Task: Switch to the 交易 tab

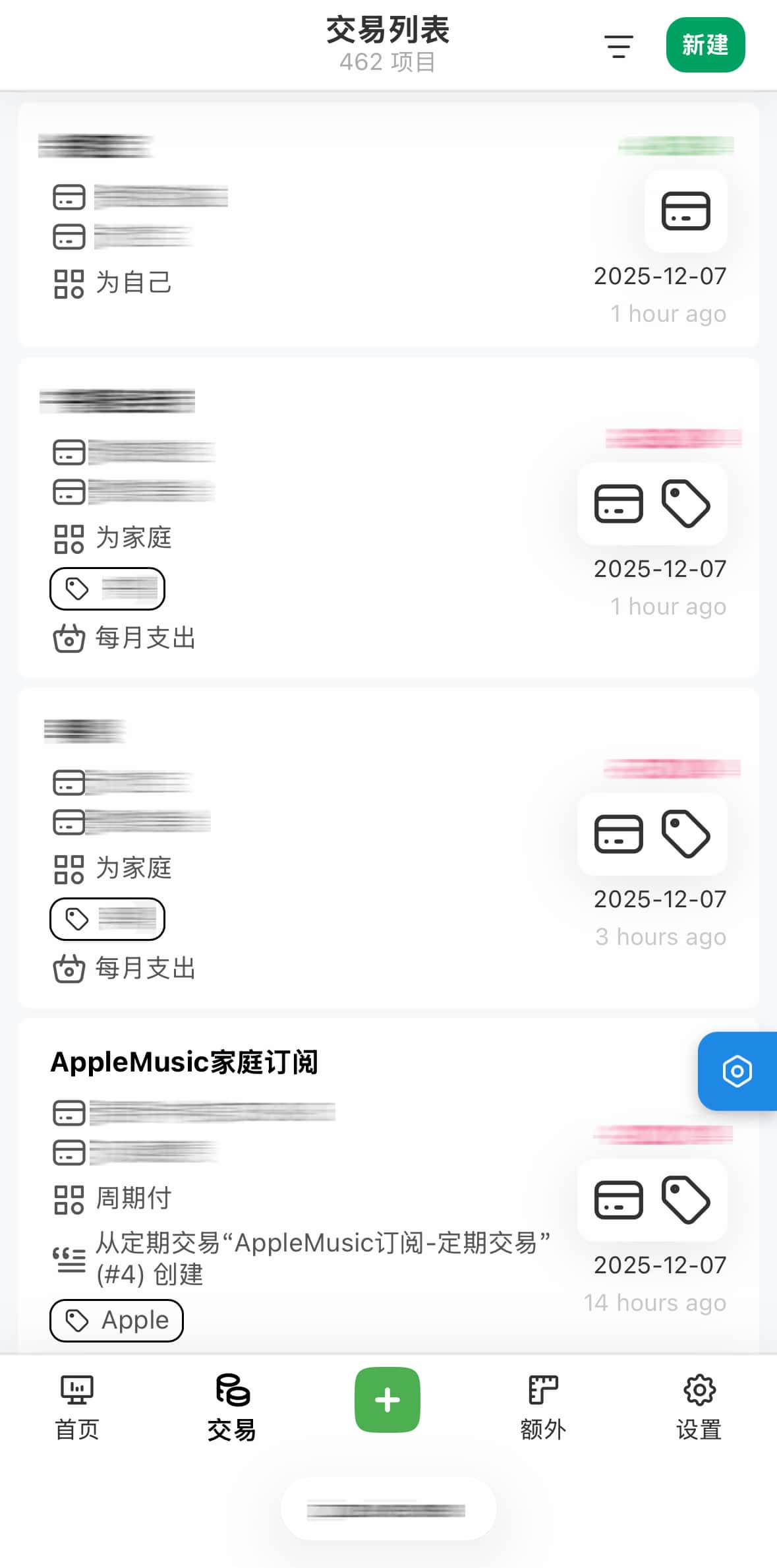Action: point(232,1408)
